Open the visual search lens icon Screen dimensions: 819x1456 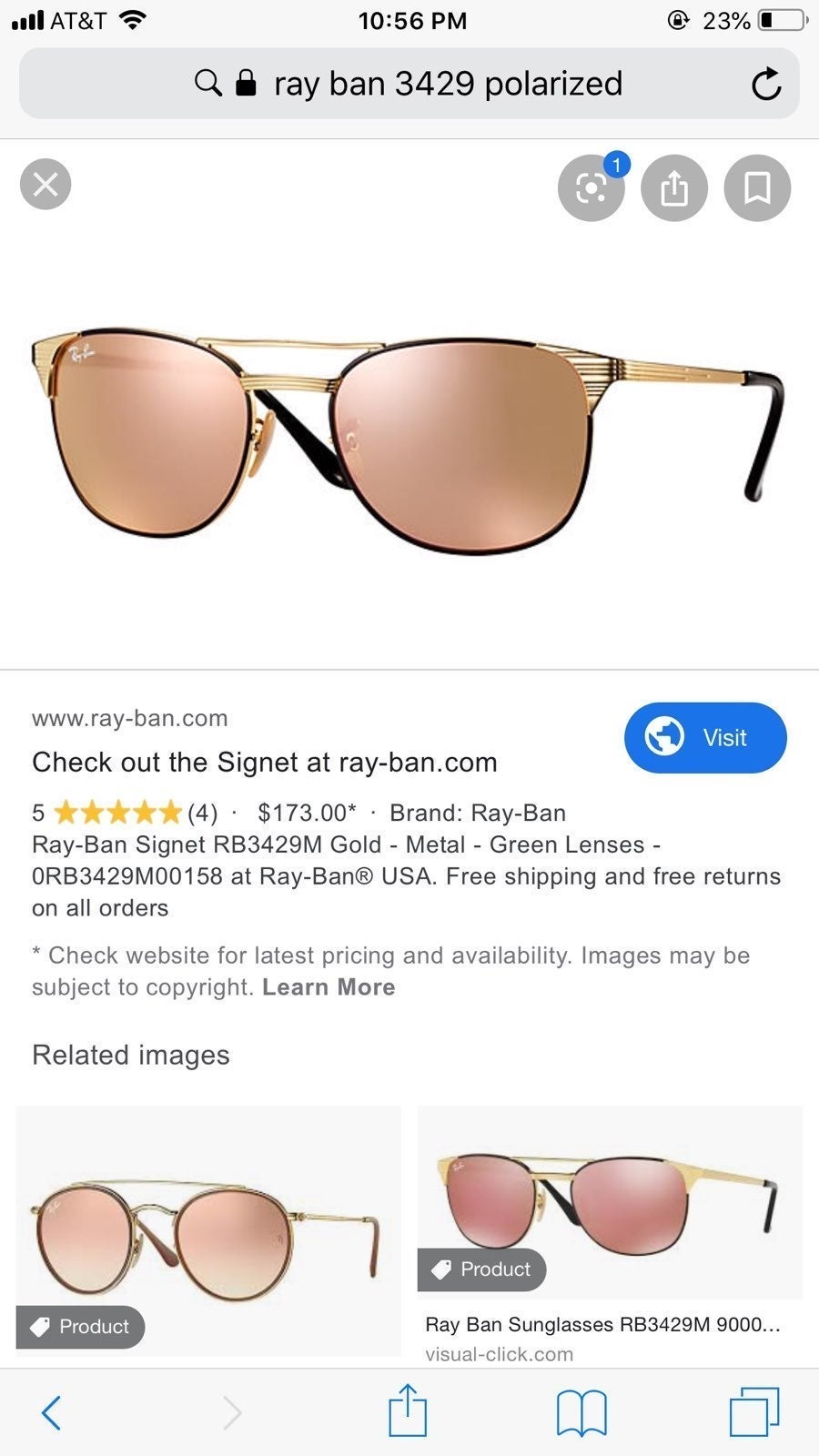click(x=591, y=188)
